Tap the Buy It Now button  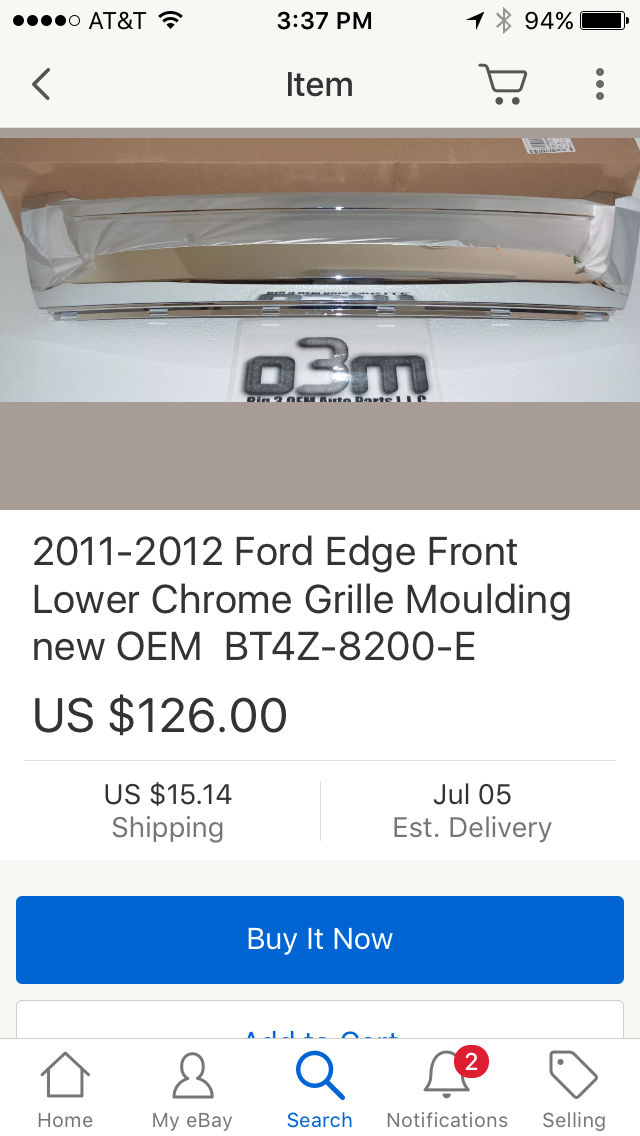[320, 939]
